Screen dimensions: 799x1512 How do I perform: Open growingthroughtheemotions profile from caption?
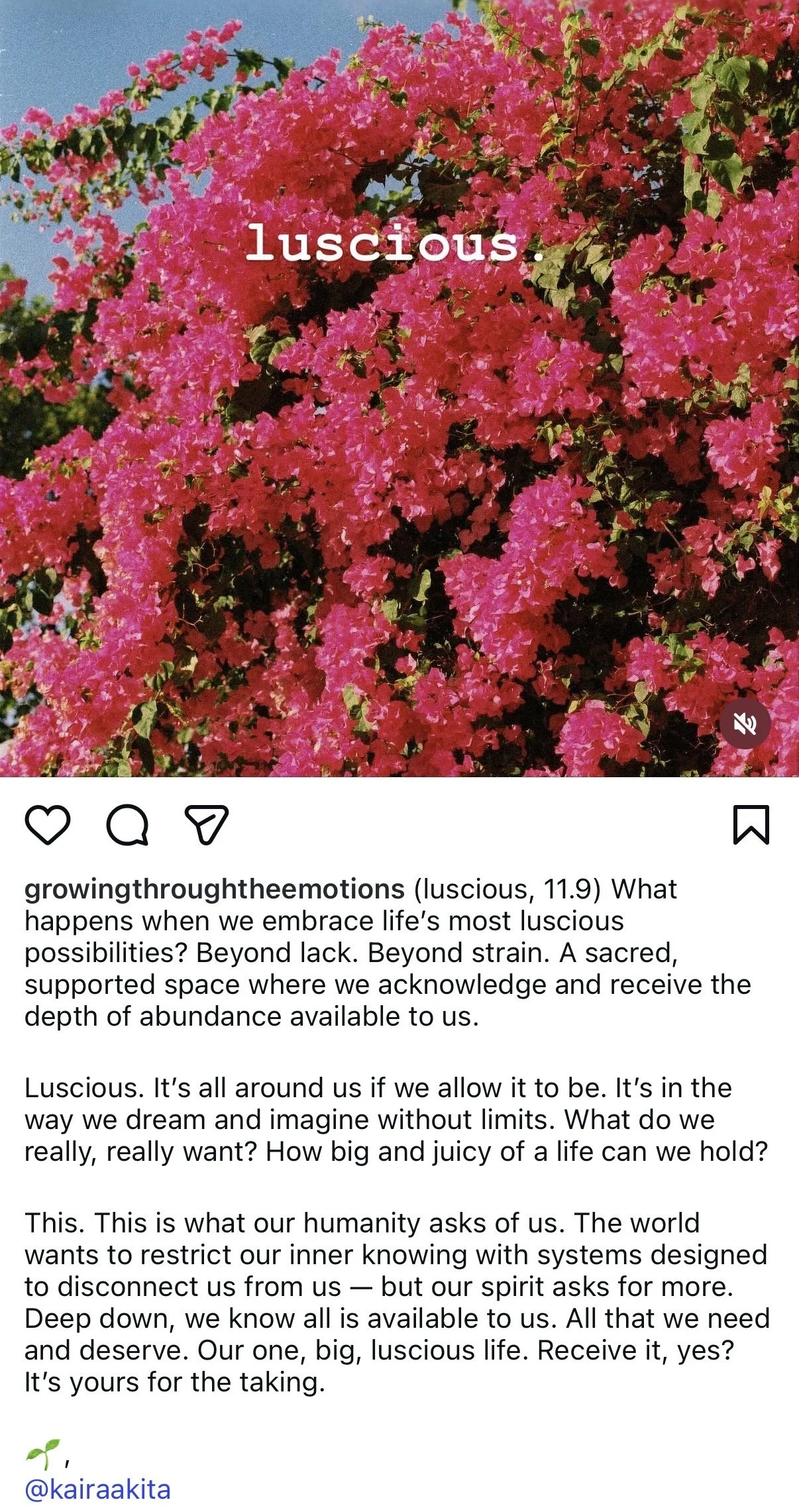[x=215, y=889]
